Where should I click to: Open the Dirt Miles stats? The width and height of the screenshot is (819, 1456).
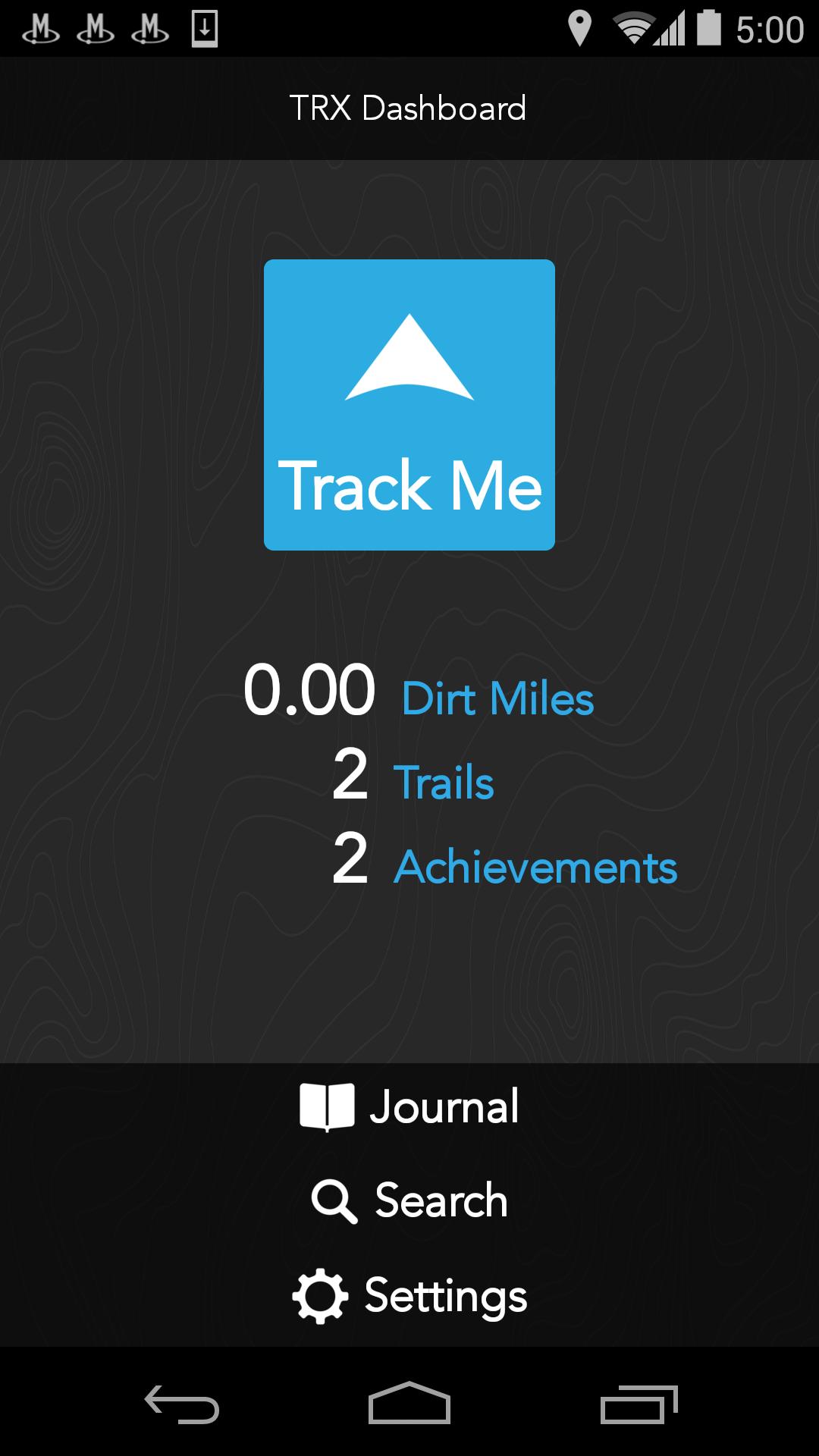click(x=497, y=698)
